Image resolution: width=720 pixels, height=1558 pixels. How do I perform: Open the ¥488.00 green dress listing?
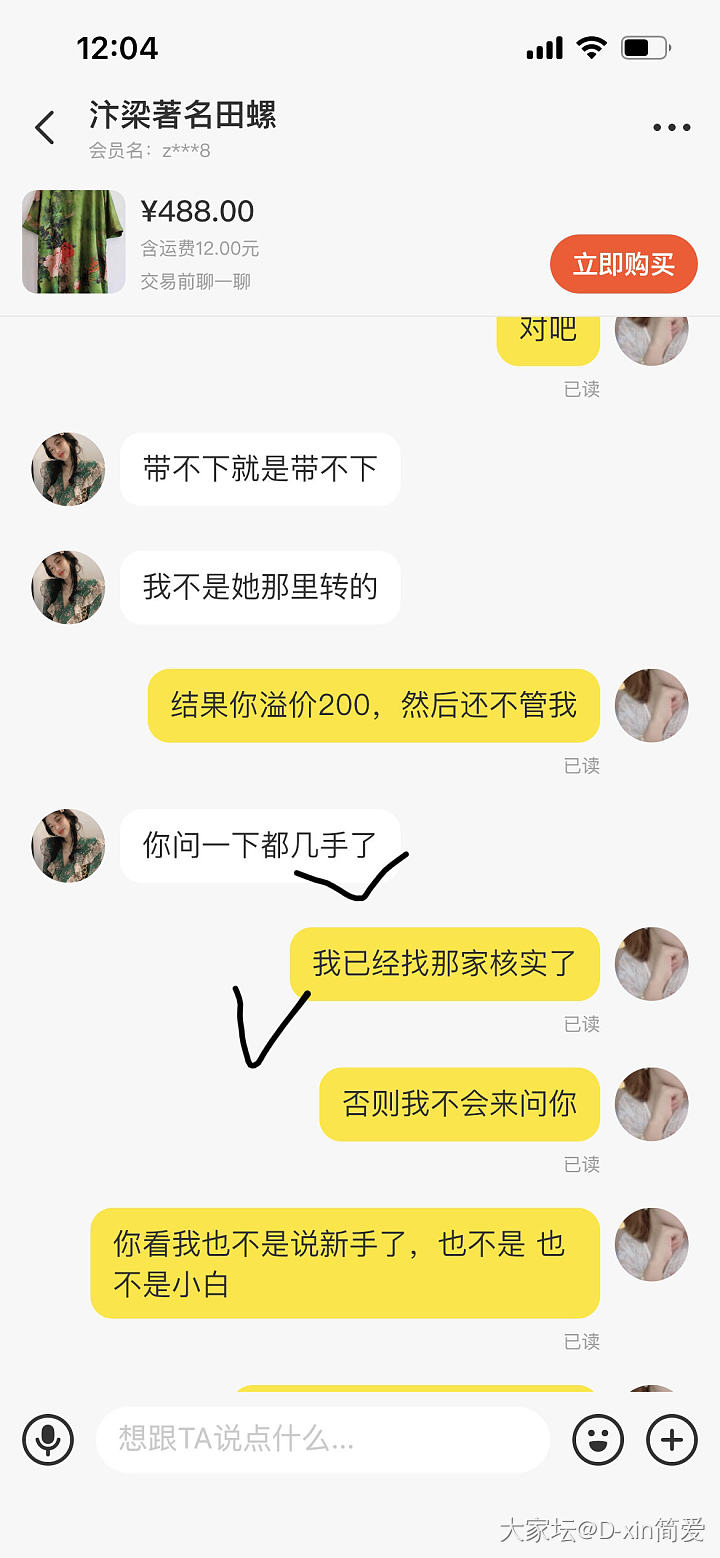coord(74,242)
